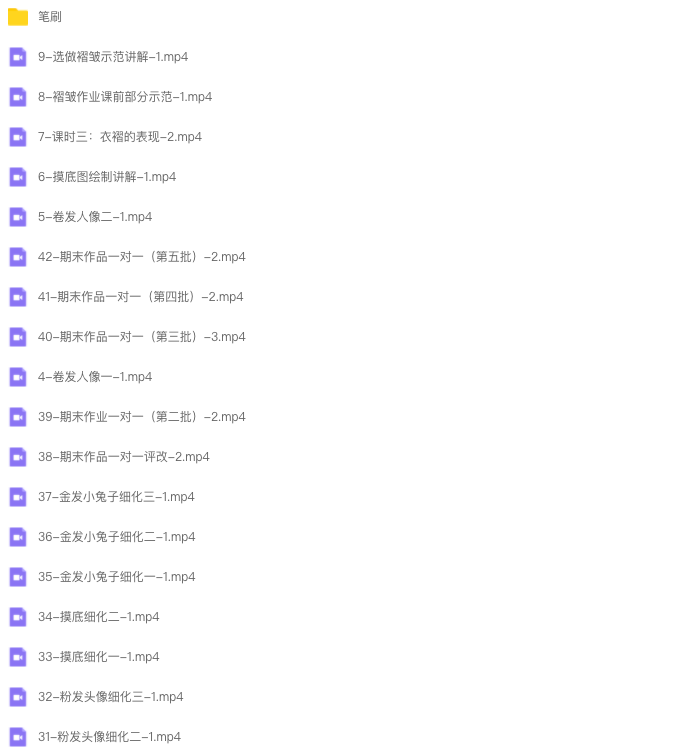Open 39-期末作业一对一（第二批）-2.mp4

click(141, 417)
